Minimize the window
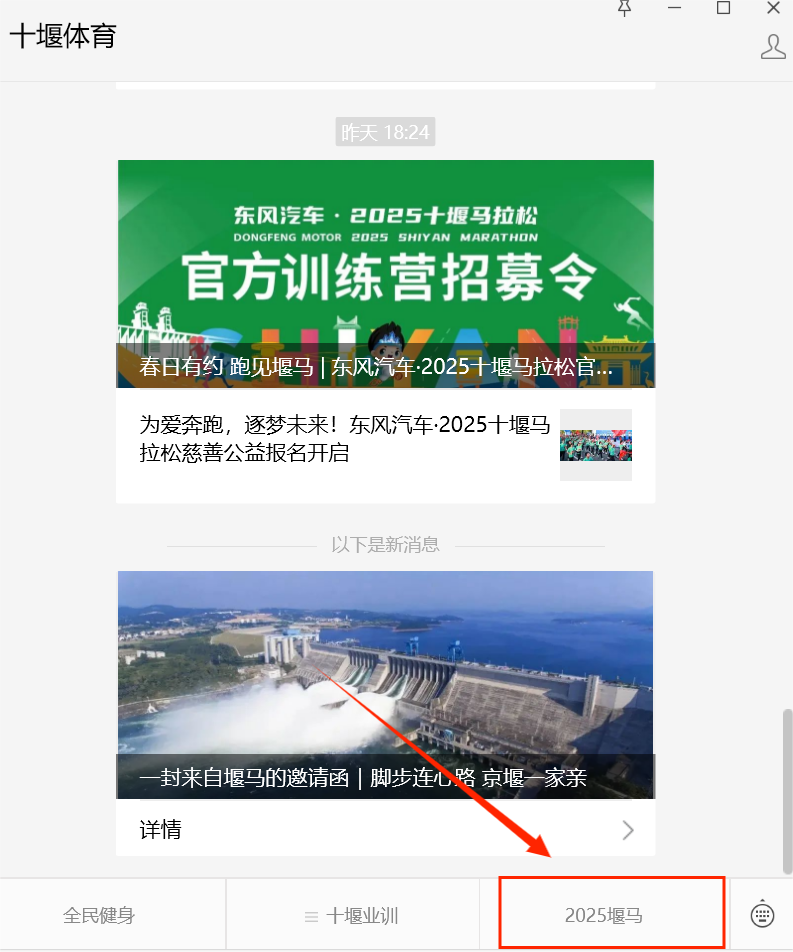Viewport: 793px width, 952px height. (x=675, y=8)
